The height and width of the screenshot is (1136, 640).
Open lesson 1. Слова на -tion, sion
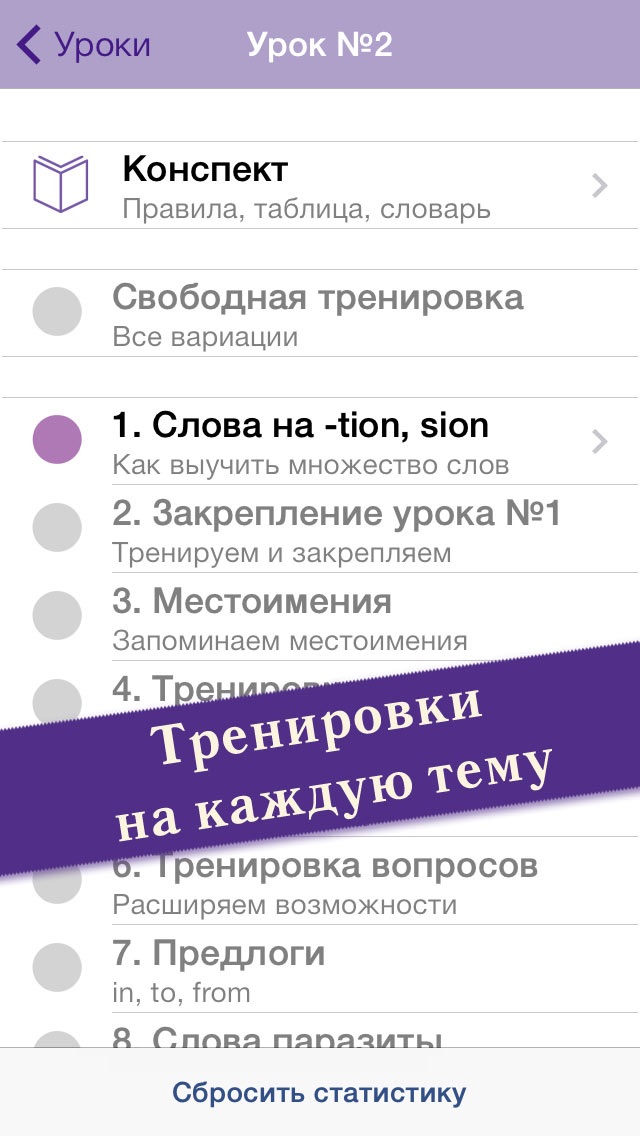pos(320,440)
